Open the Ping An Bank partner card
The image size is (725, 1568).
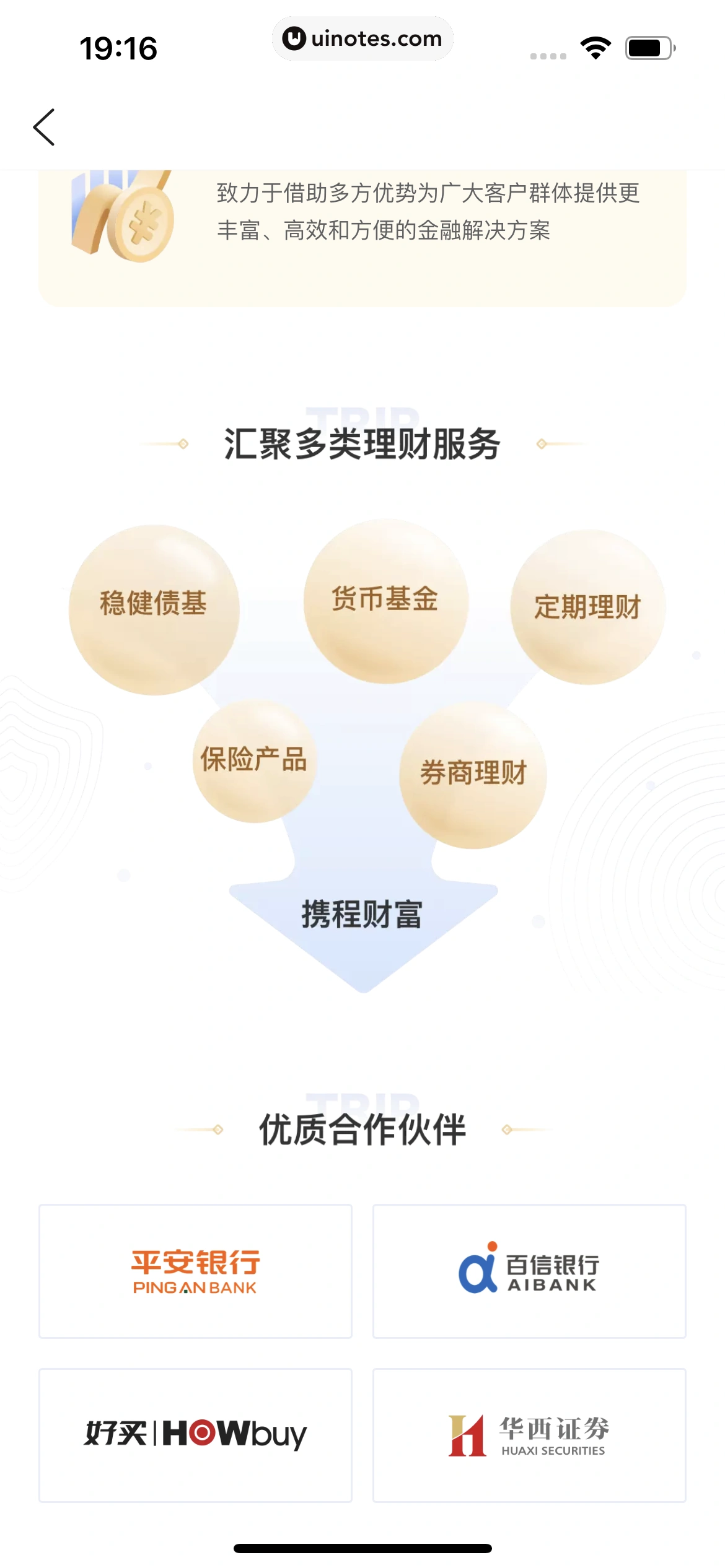pos(195,1271)
